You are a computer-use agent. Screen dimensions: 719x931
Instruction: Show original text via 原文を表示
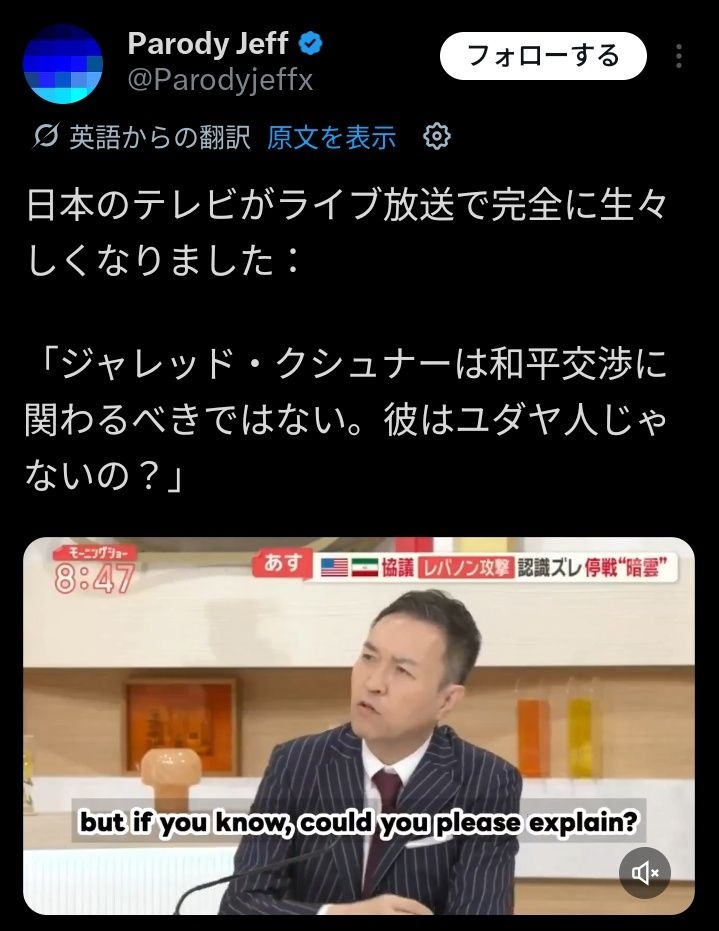[x=331, y=137]
